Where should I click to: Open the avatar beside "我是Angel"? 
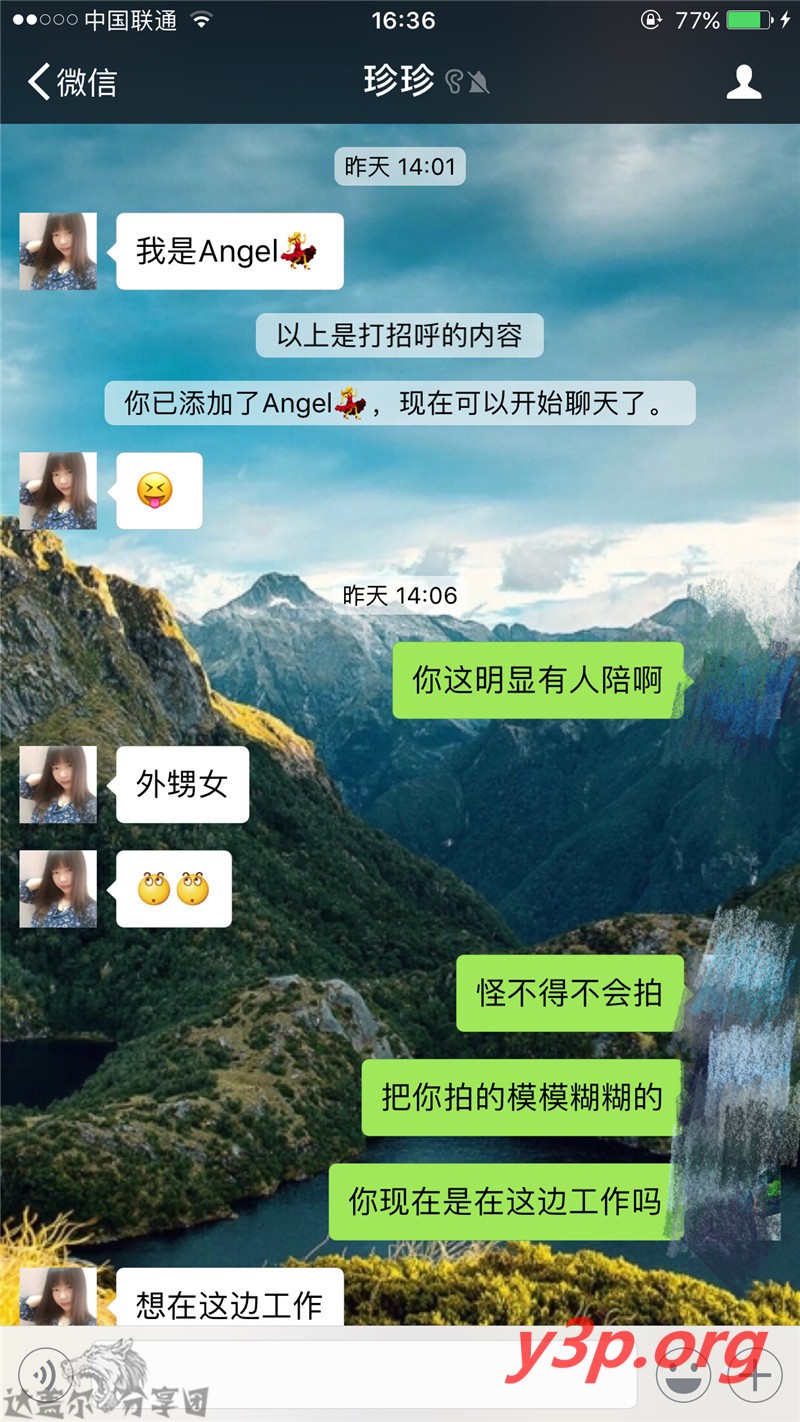coord(58,251)
